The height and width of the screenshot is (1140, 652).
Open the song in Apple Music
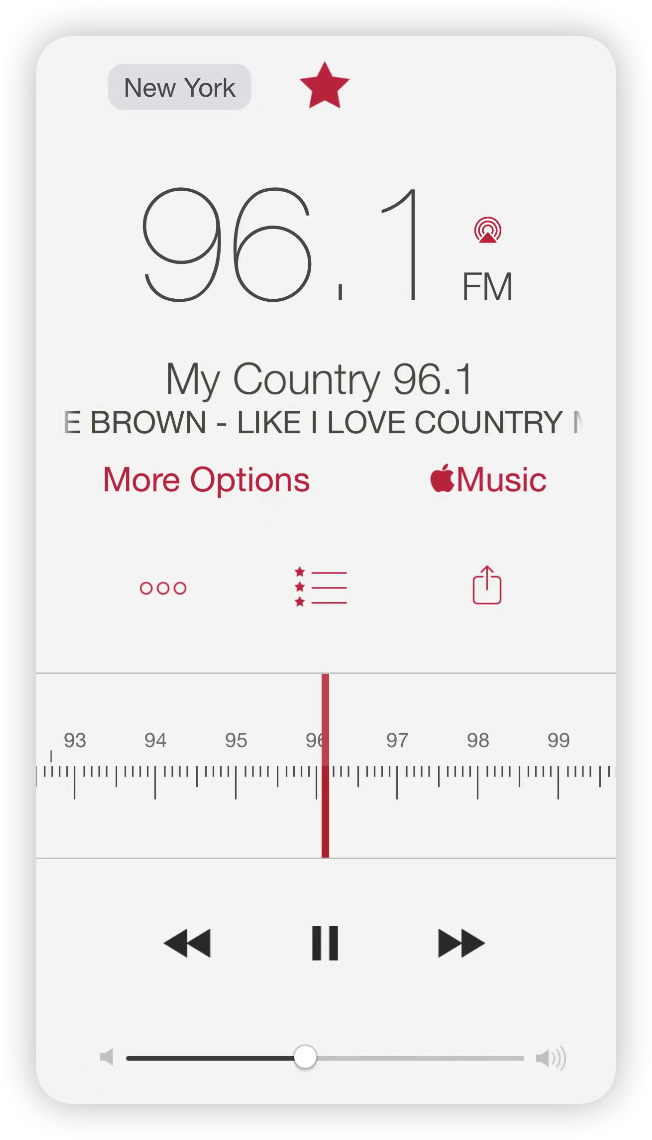[x=488, y=480]
